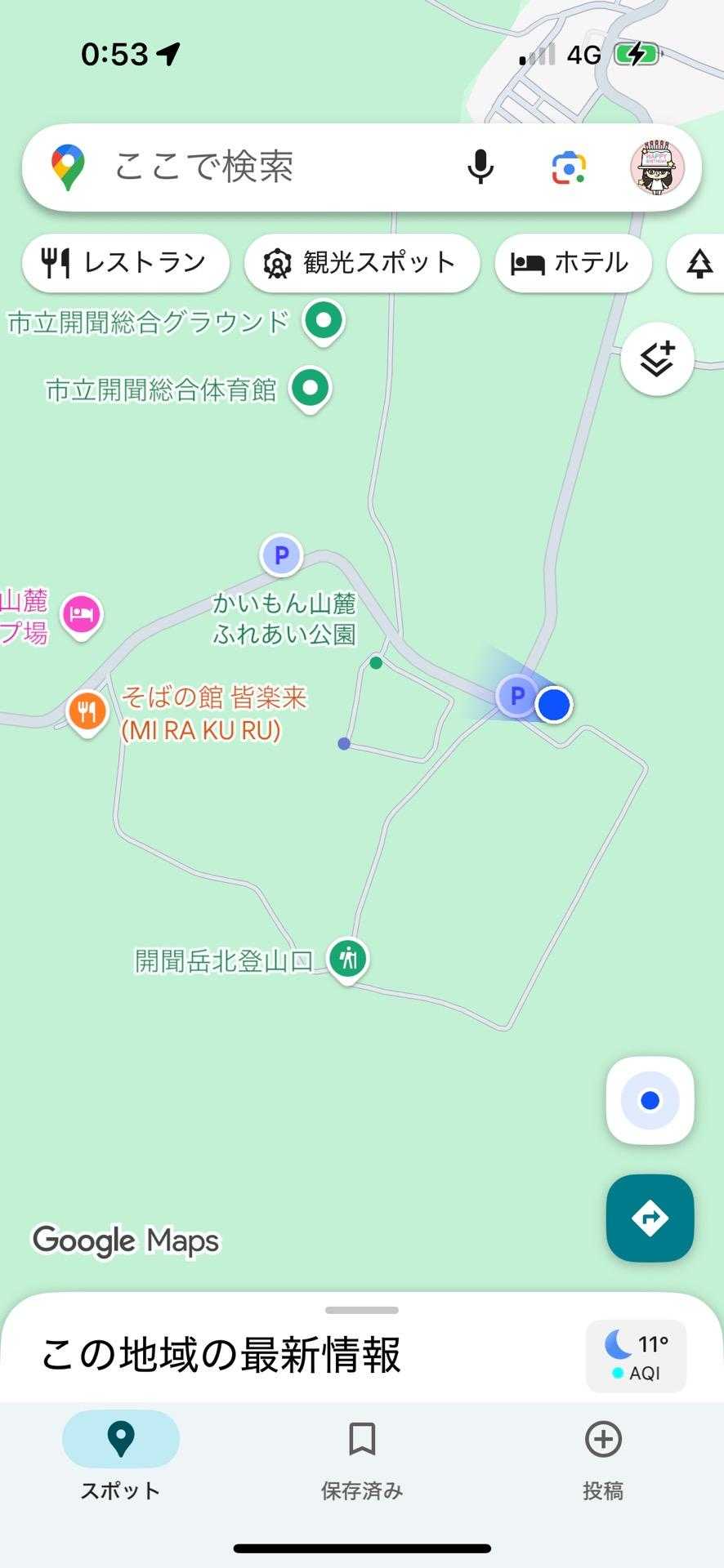The image size is (724, 1568).
Task: Open 市立開聞総合グラウンド place pin
Action: (324, 320)
